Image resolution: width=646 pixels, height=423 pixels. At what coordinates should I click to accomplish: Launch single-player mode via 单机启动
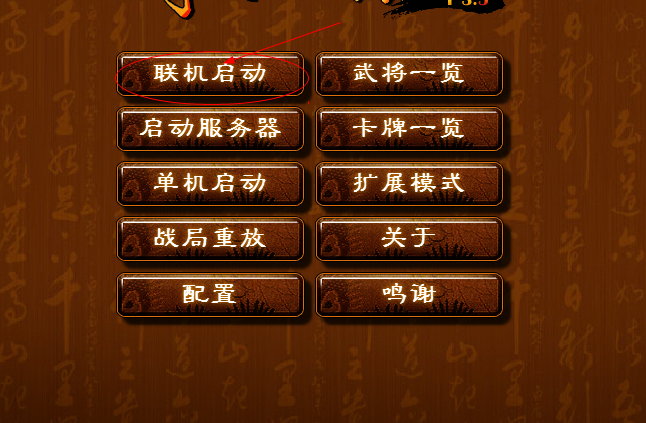[210, 184]
